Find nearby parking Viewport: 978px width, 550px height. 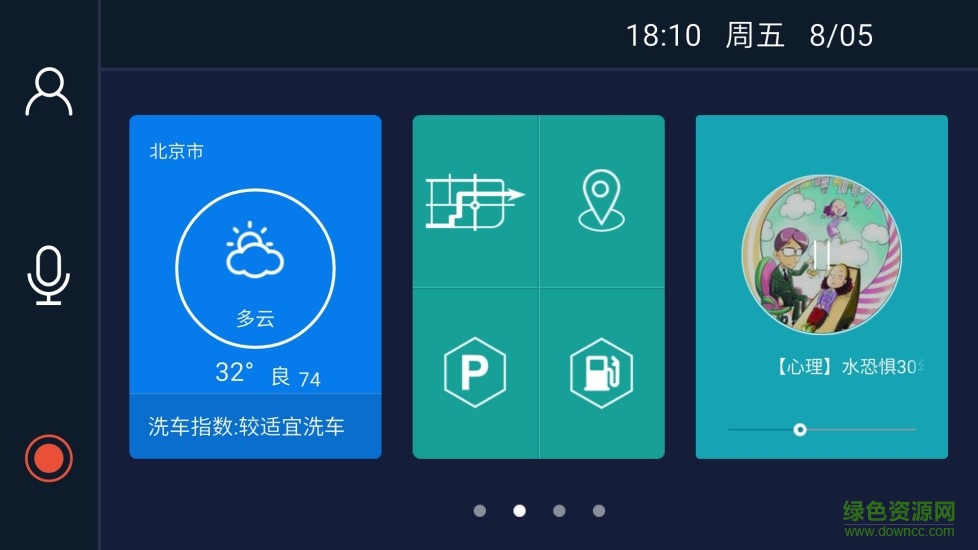475,373
